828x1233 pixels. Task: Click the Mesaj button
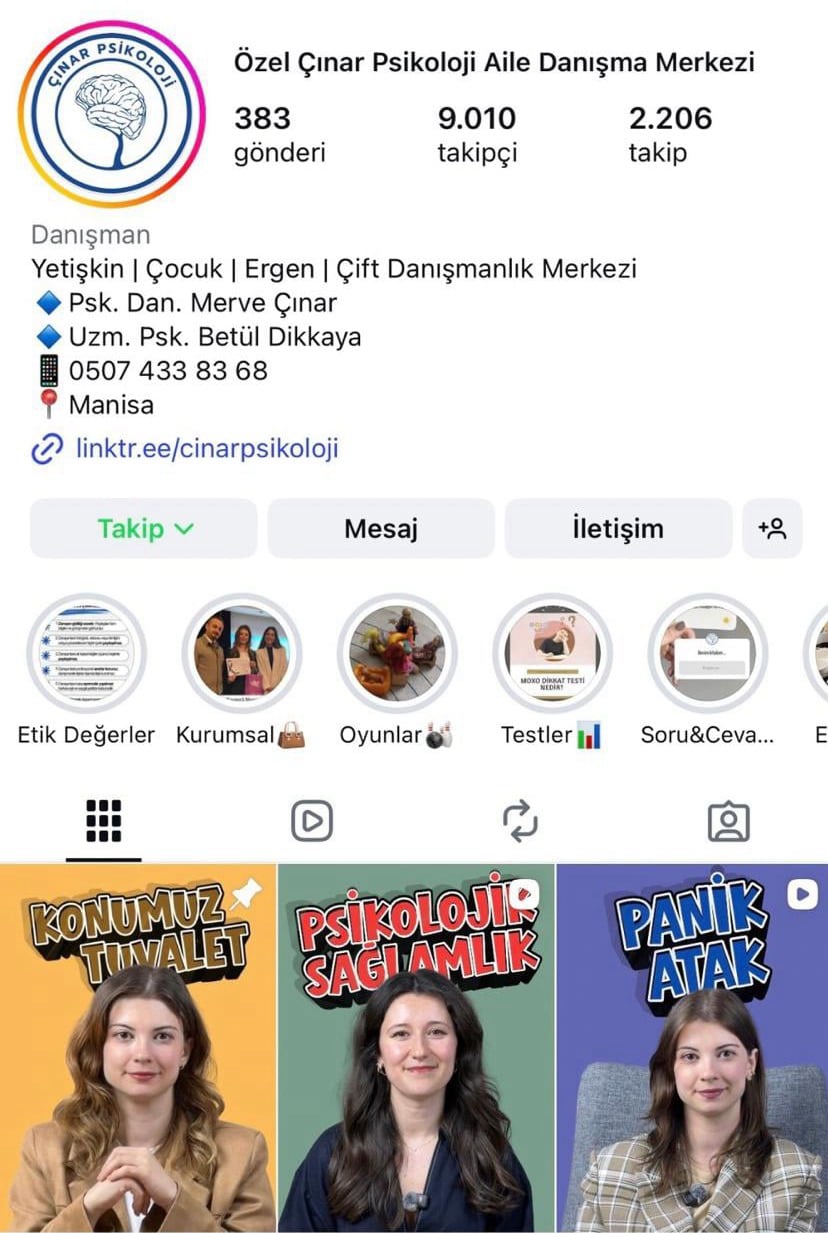[x=382, y=529]
